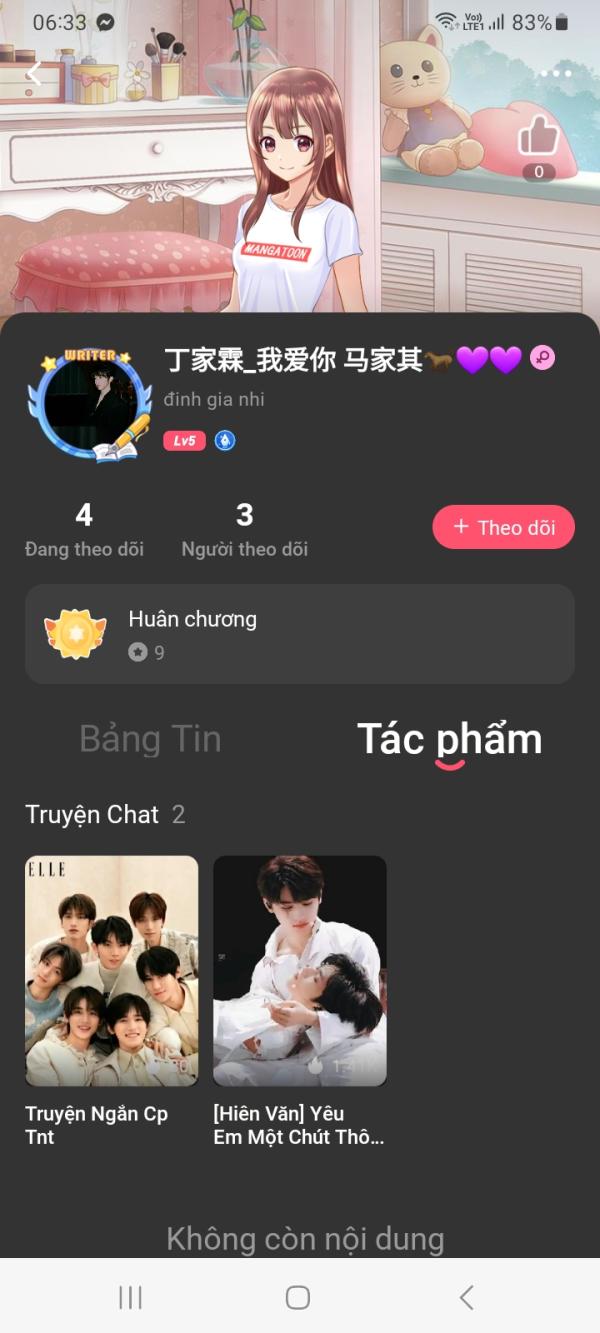The height and width of the screenshot is (1333, 600).
Task: Open the Huân chương medals card
Action: [300, 634]
